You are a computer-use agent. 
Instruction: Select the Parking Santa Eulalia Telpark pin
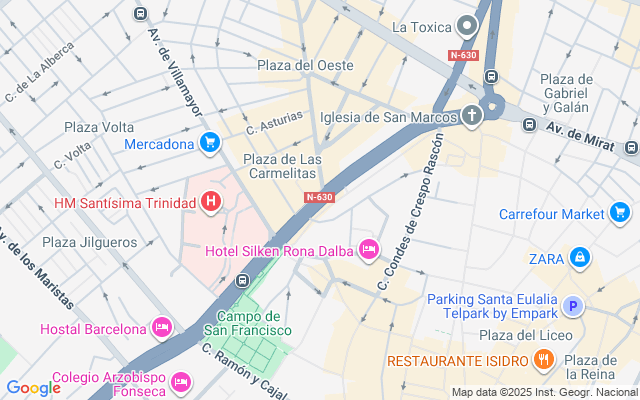click(x=572, y=308)
